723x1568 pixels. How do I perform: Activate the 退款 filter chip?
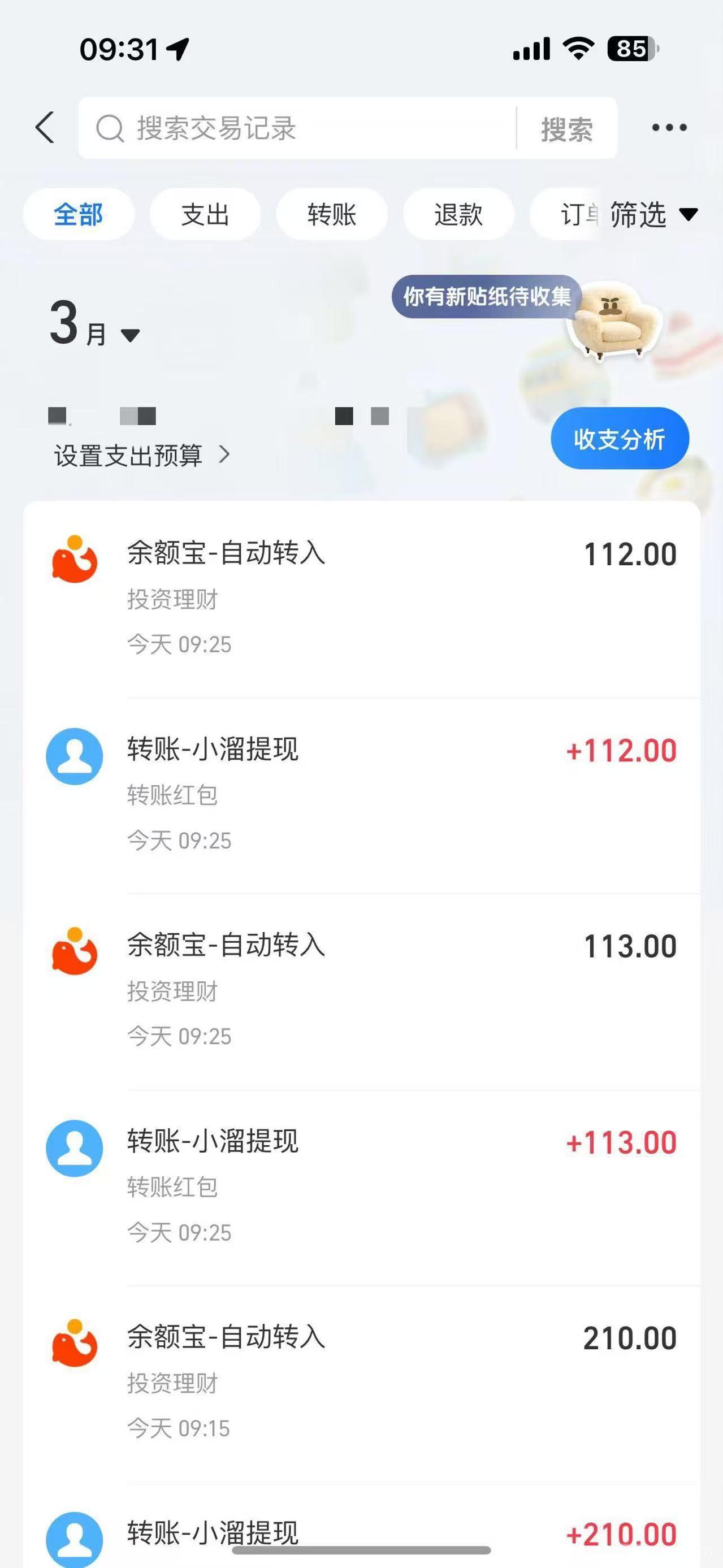[458, 214]
